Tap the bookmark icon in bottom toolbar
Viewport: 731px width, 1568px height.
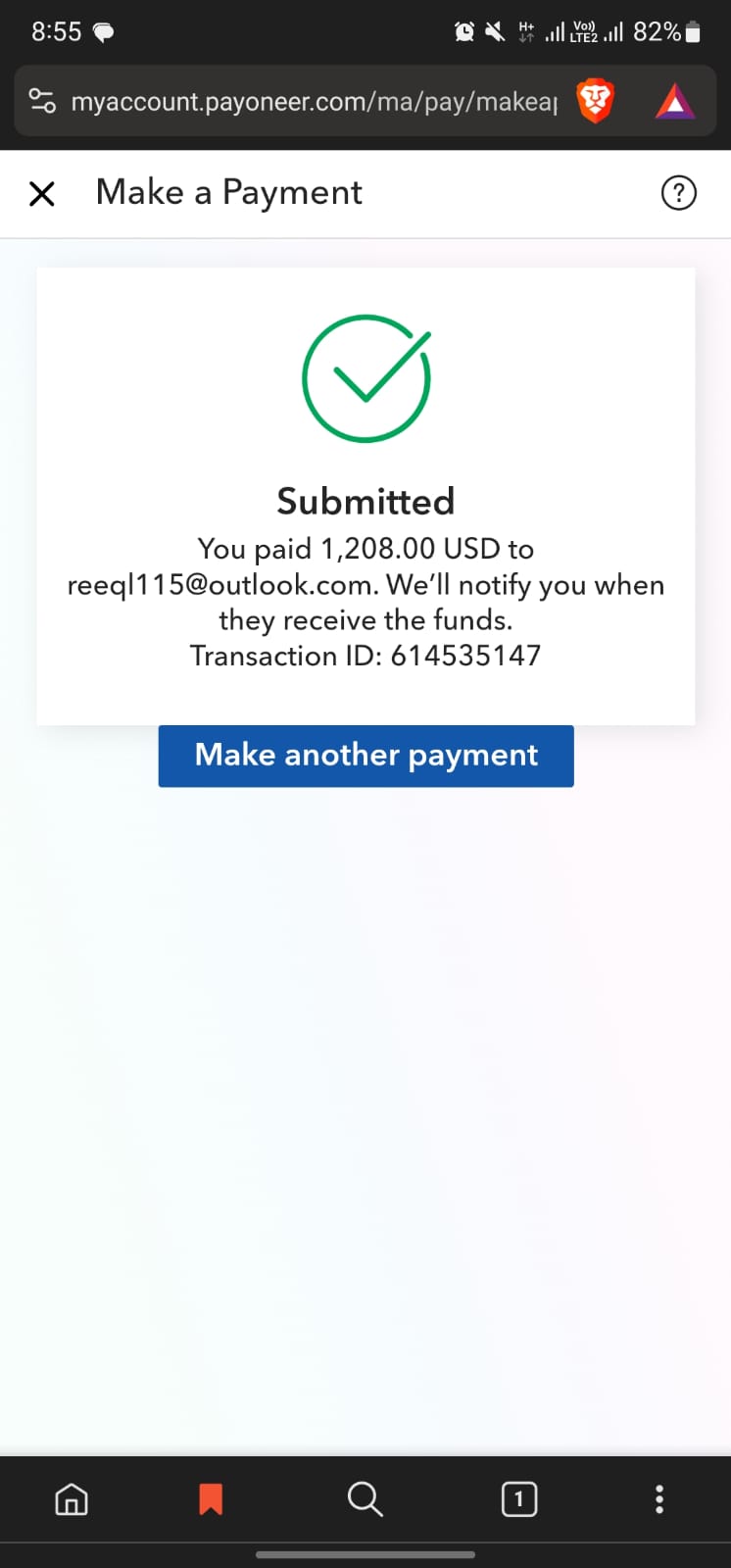pyautogui.click(x=211, y=1498)
